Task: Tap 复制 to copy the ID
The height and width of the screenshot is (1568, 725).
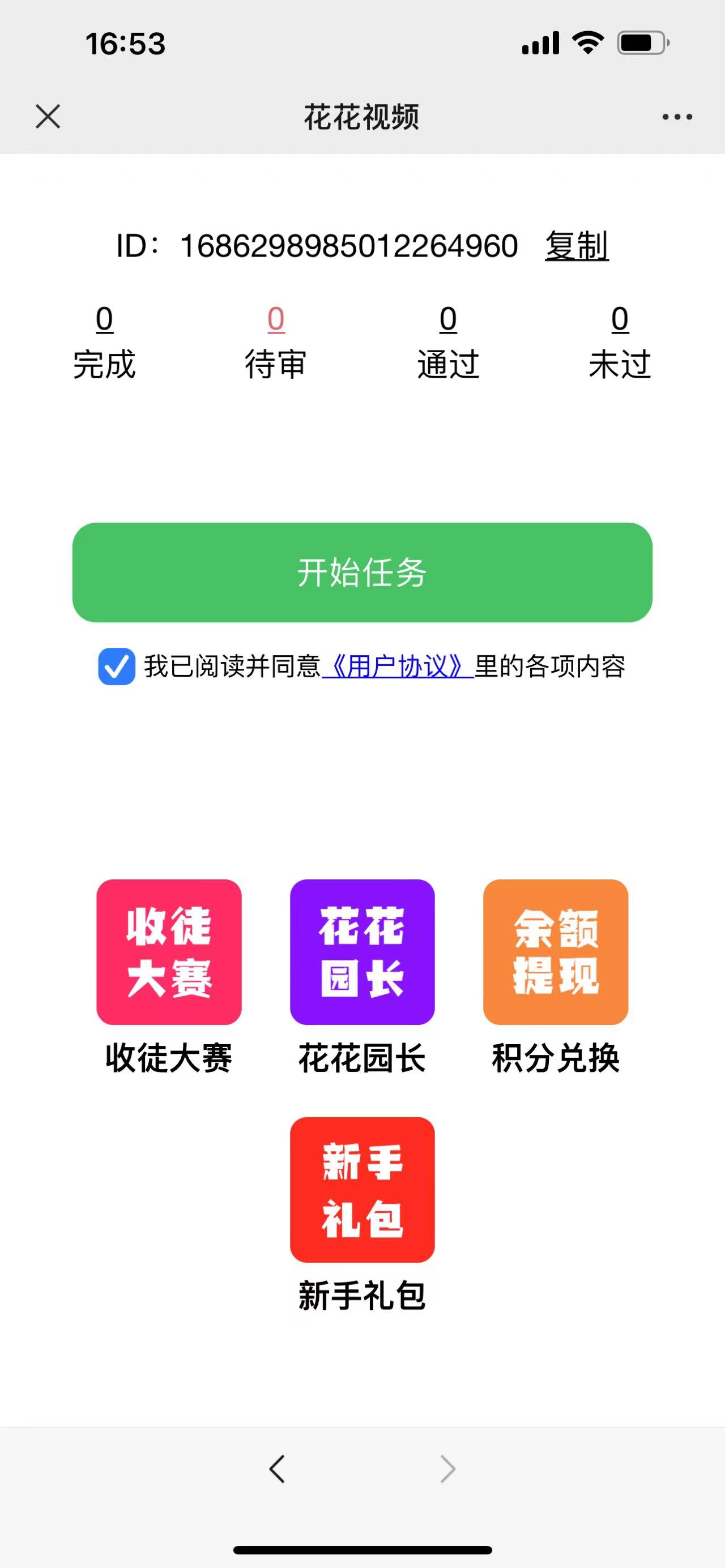Action: [x=577, y=246]
